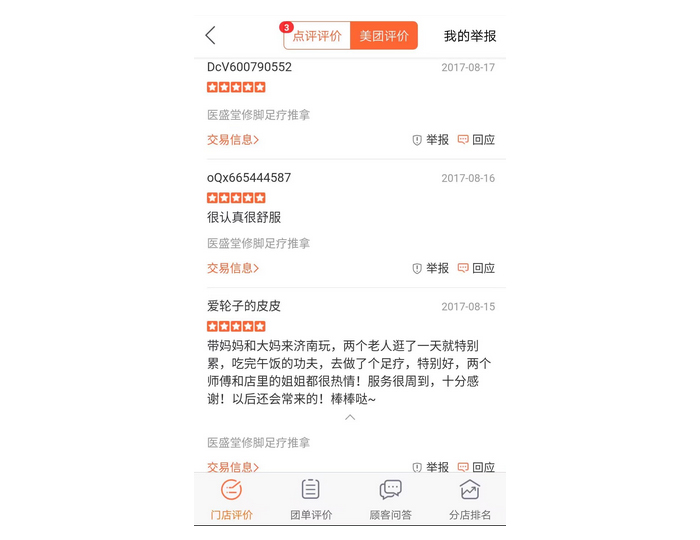
Task: View the 分店排名 bottom tab
Action: [470, 500]
